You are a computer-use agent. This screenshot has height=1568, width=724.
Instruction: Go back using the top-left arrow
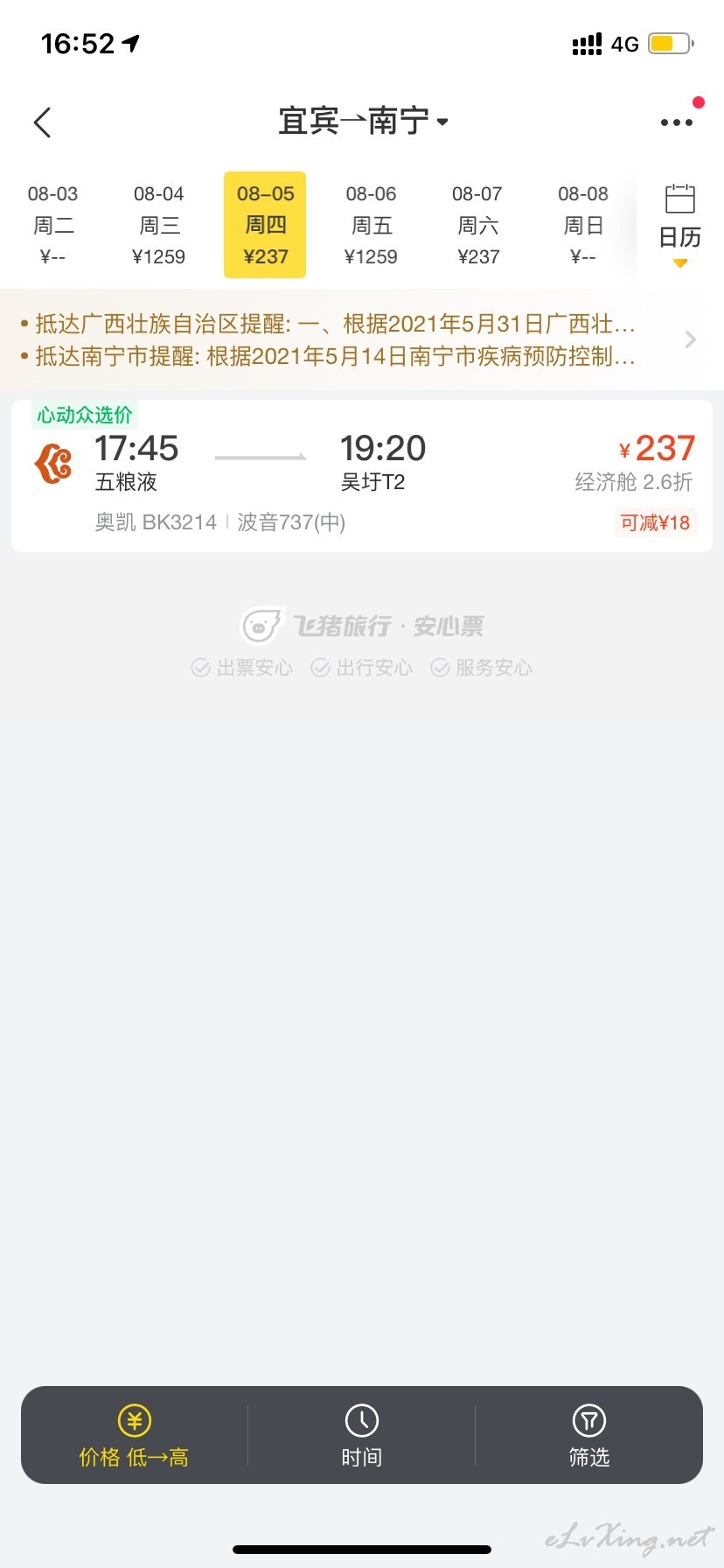[42, 122]
